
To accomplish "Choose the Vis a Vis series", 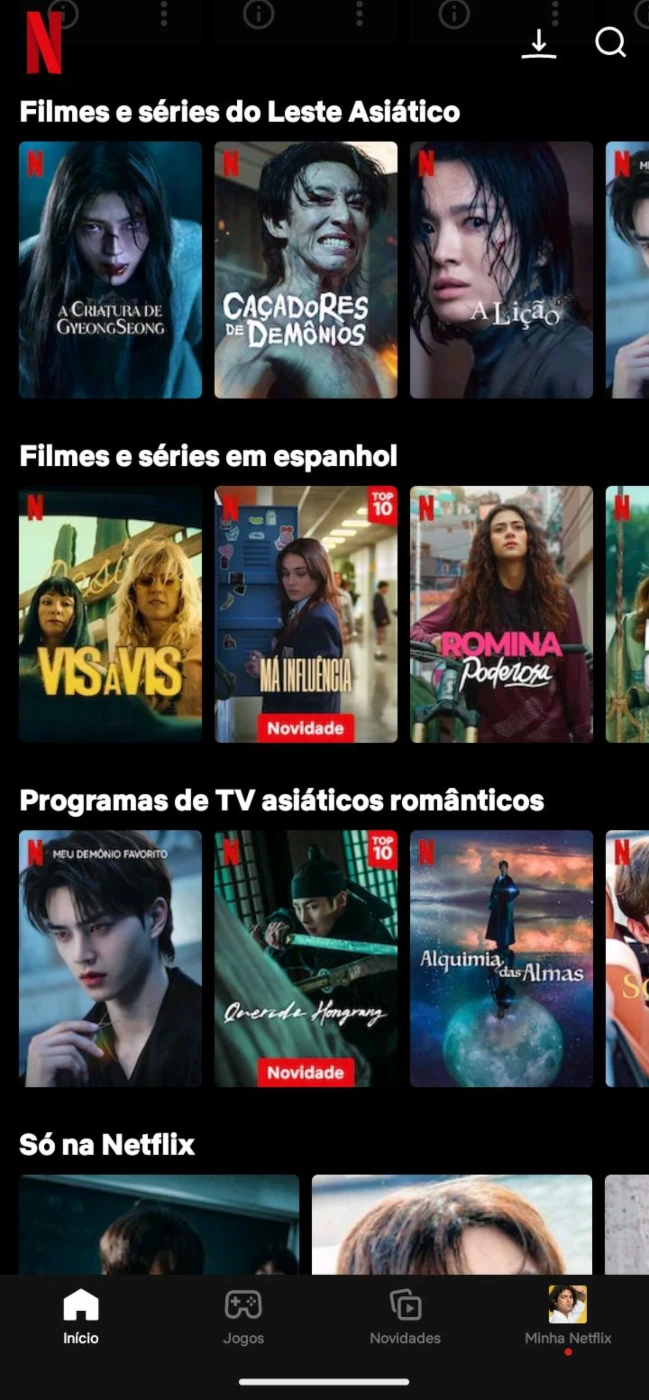I will tap(110, 614).
